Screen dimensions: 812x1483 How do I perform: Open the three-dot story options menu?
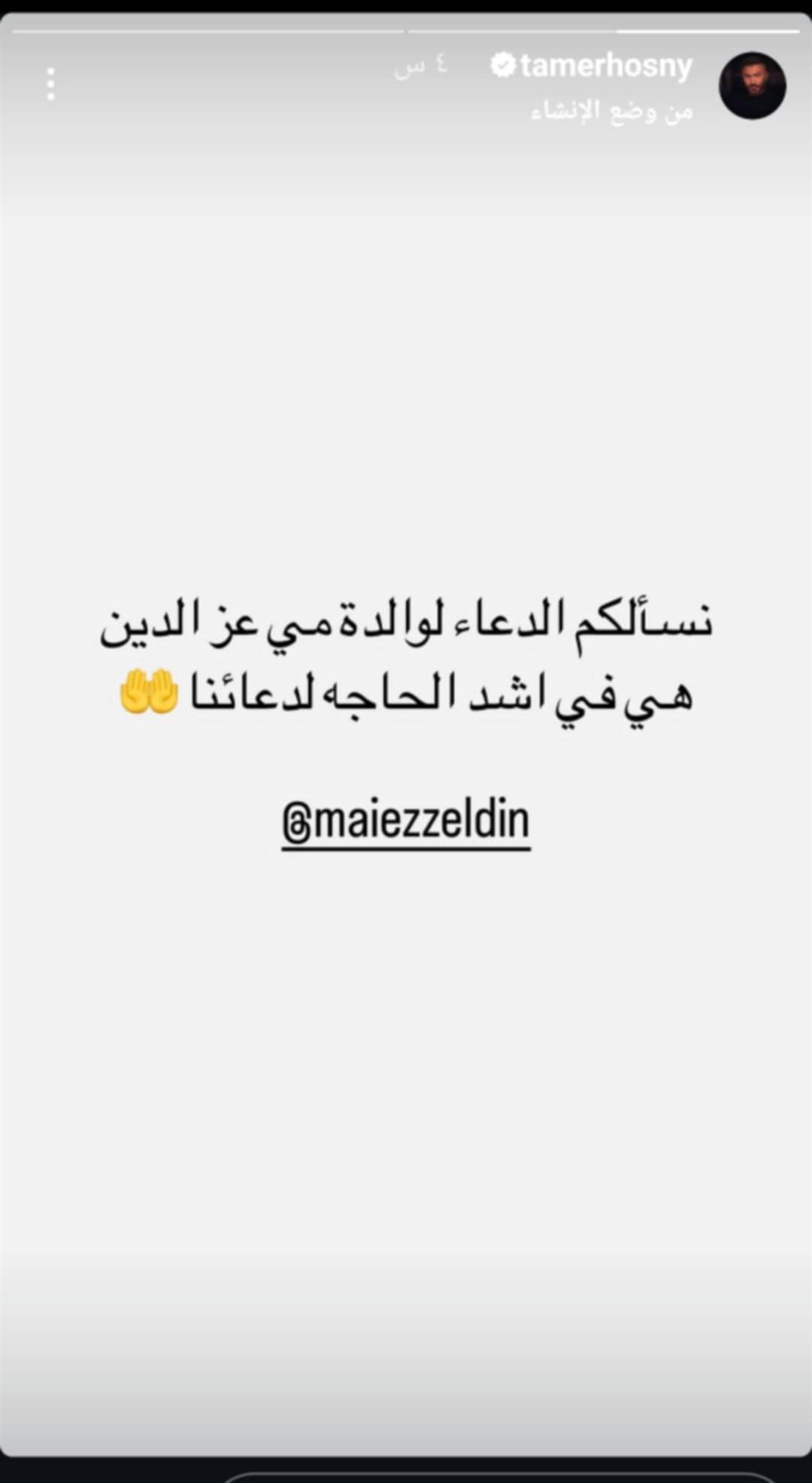point(51,85)
